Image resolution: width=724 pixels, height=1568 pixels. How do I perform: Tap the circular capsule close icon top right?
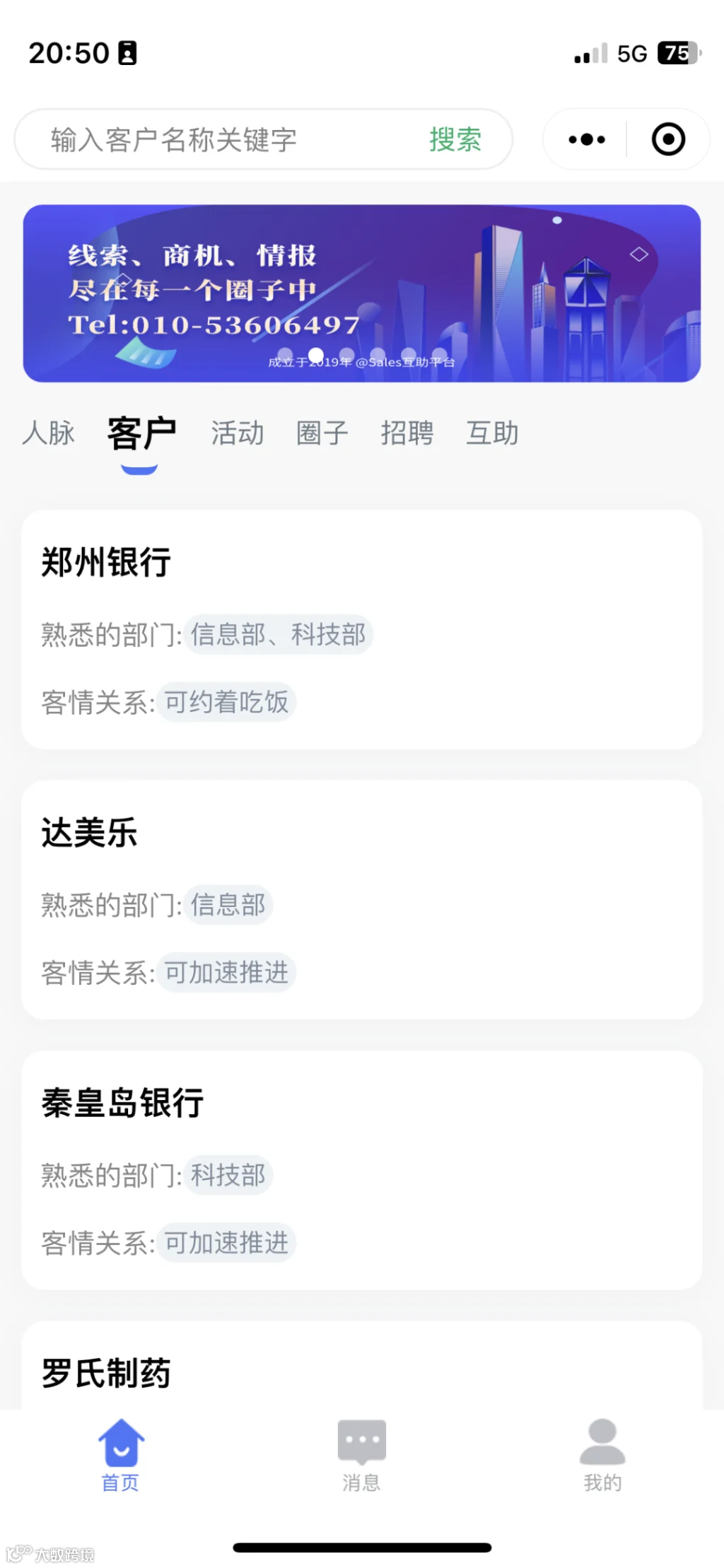667,140
